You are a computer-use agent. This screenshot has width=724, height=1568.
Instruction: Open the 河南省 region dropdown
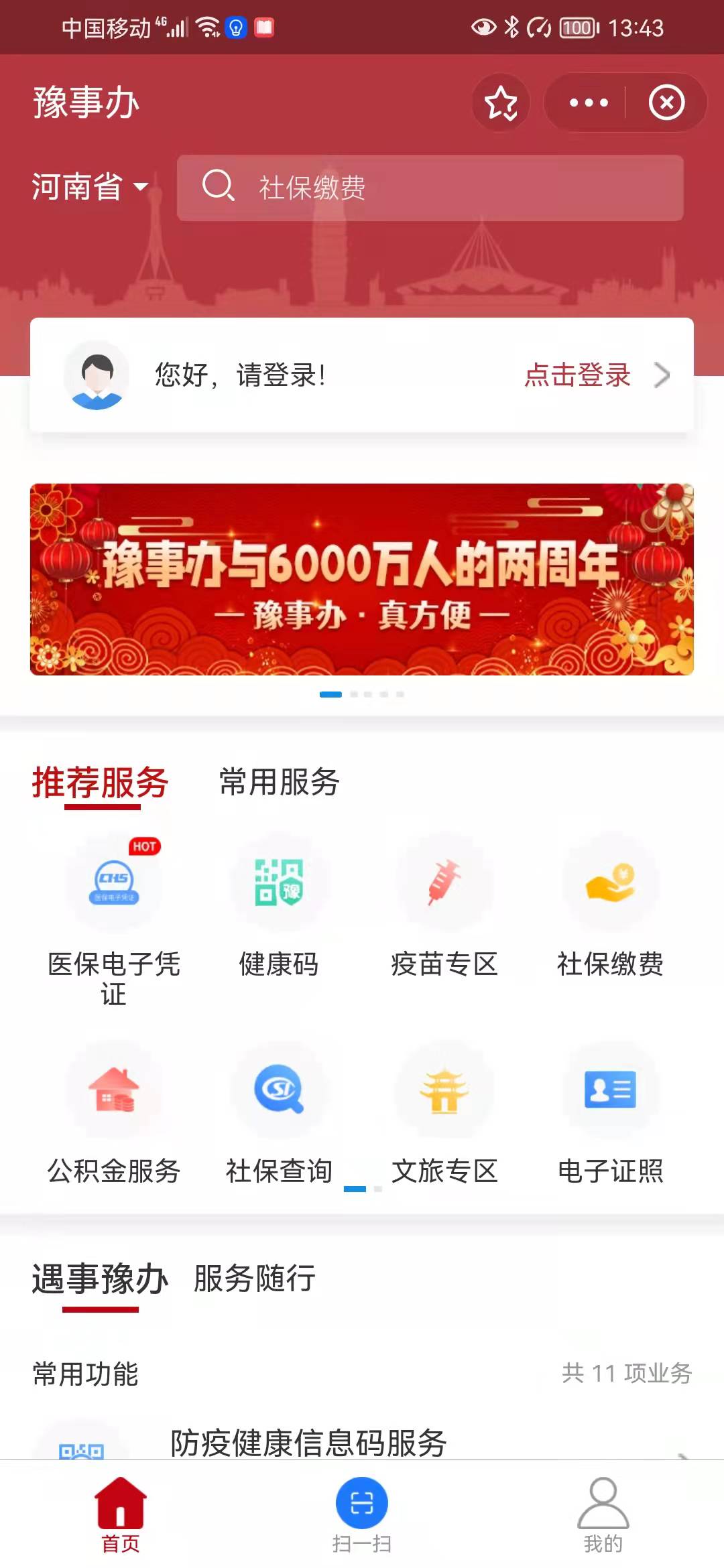coord(90,187)
